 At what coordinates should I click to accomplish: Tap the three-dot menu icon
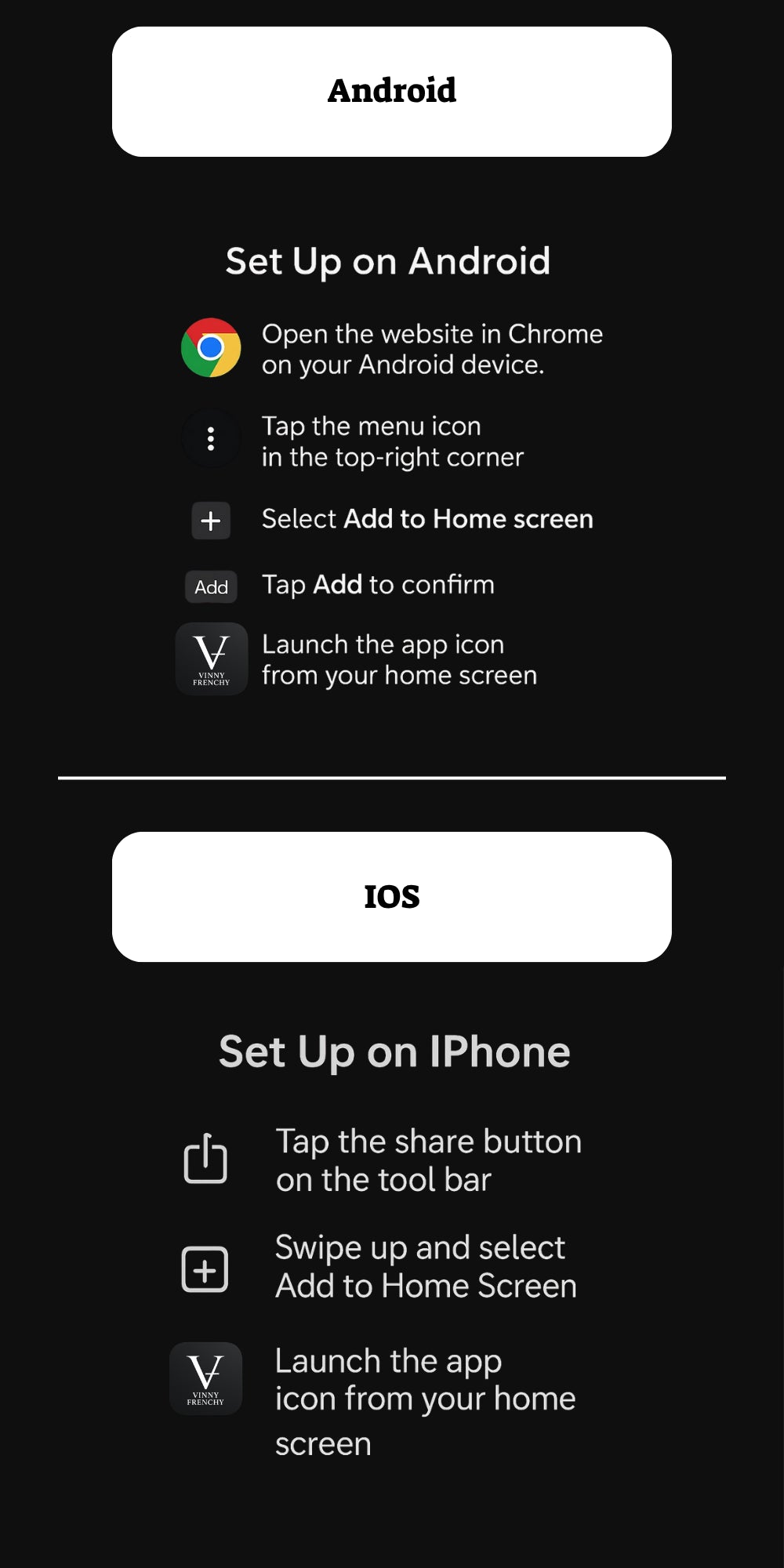pyautogui.click(x=210, y=439)
